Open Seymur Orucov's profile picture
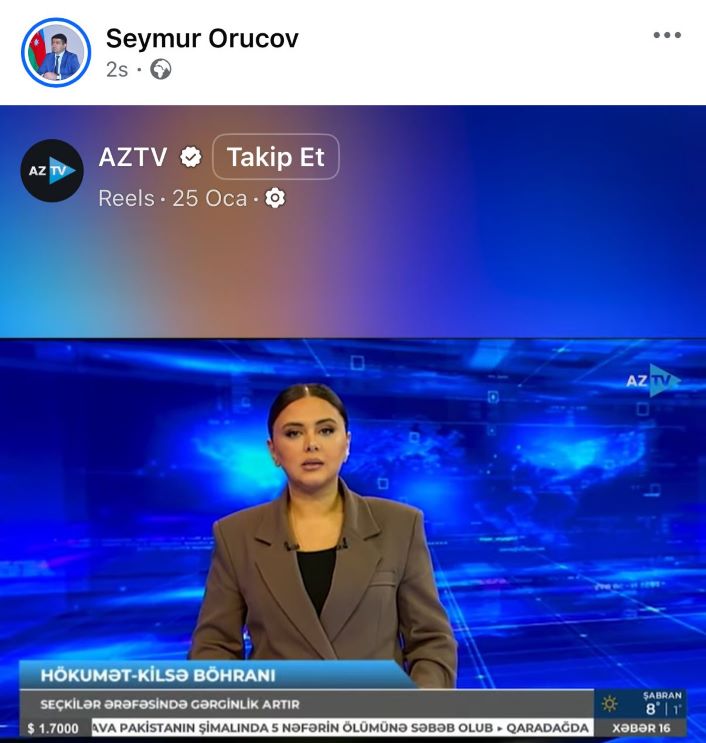Screen dimensions: 706x743 click(x=56, y=52)
